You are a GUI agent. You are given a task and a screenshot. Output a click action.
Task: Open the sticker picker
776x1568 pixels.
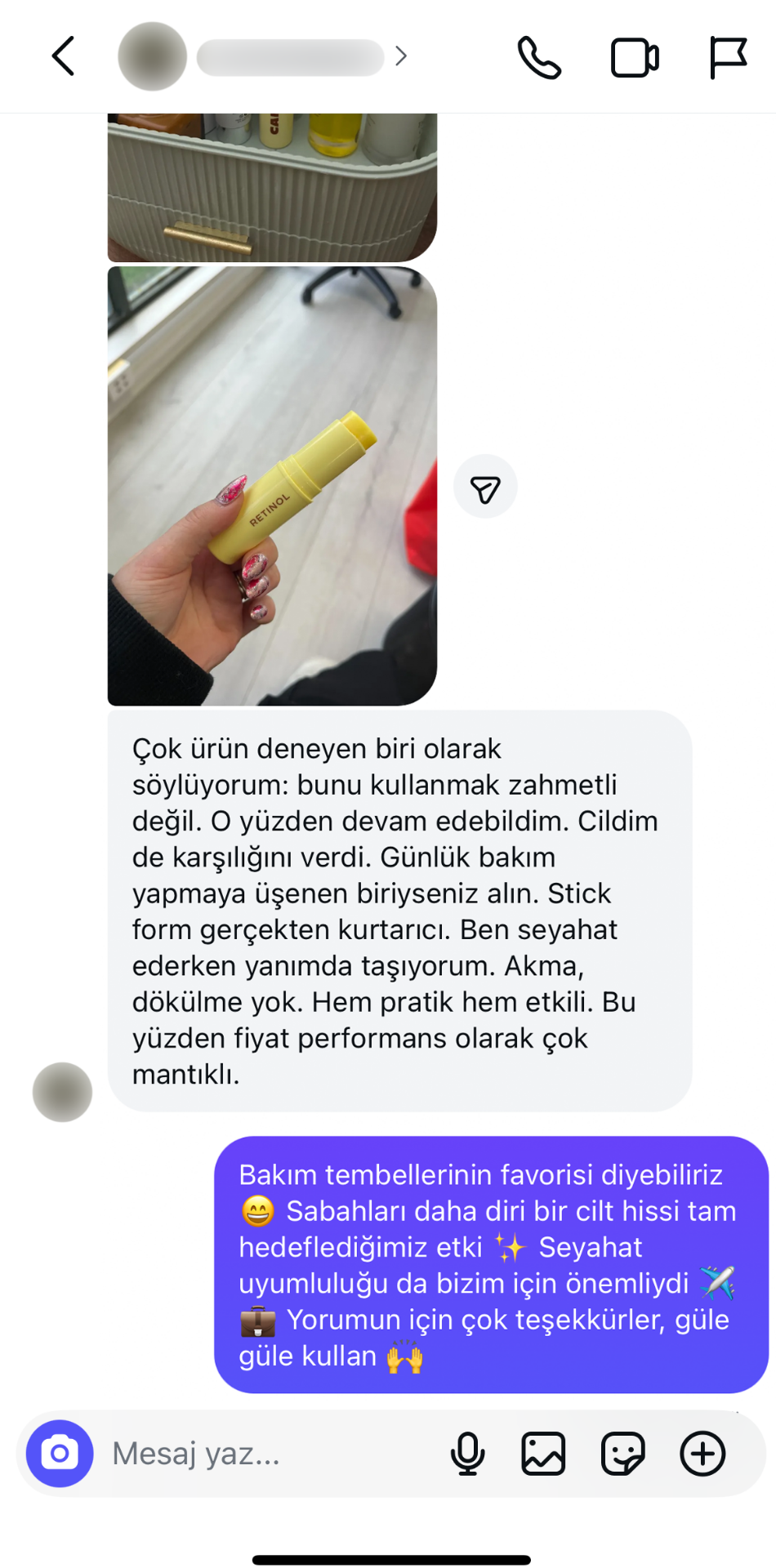point(622,1454)
